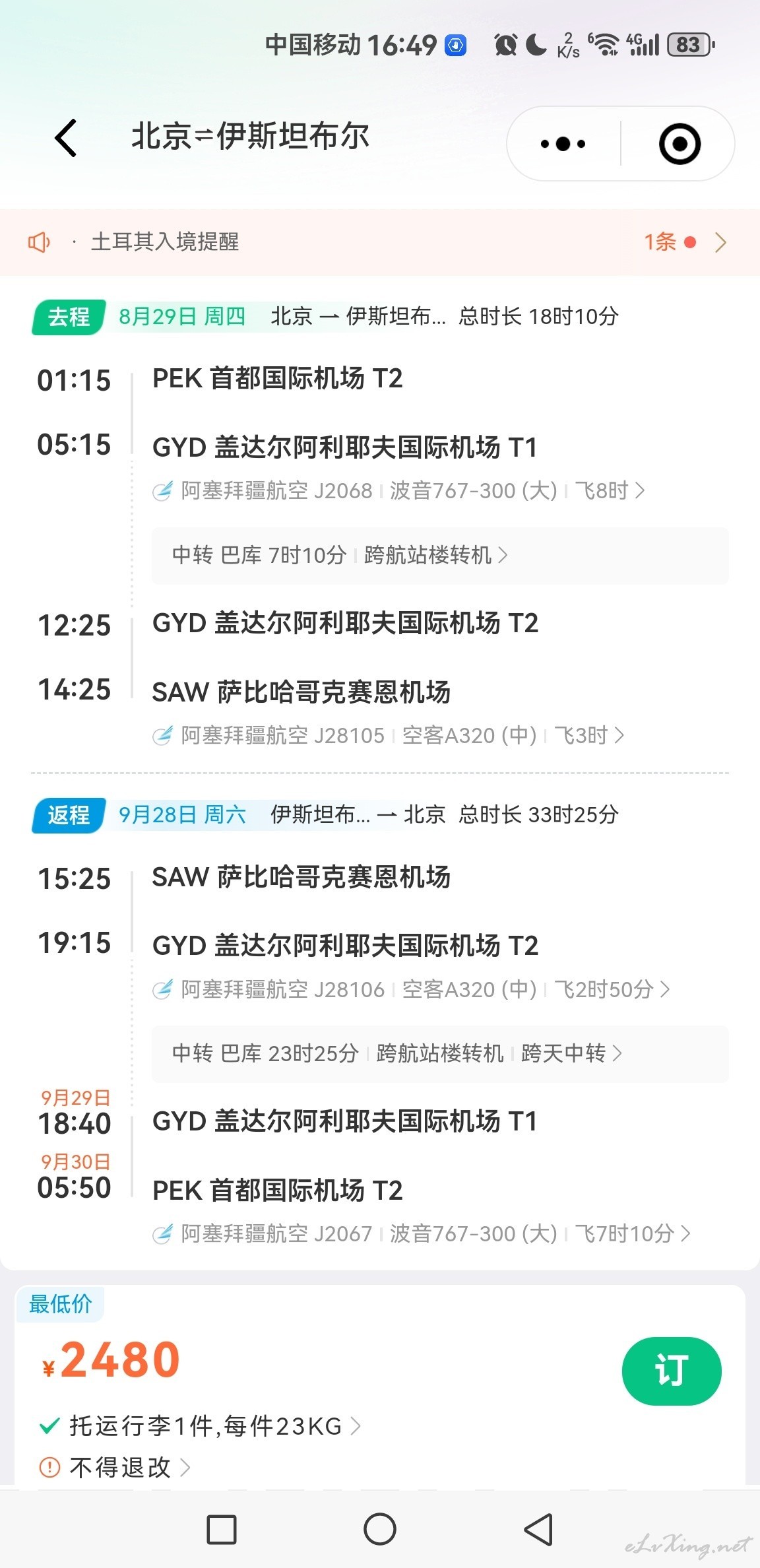View details of flight J2067
This screenshot has height=1568, width=760.
pyautogui.click(x=422, y=1233)
